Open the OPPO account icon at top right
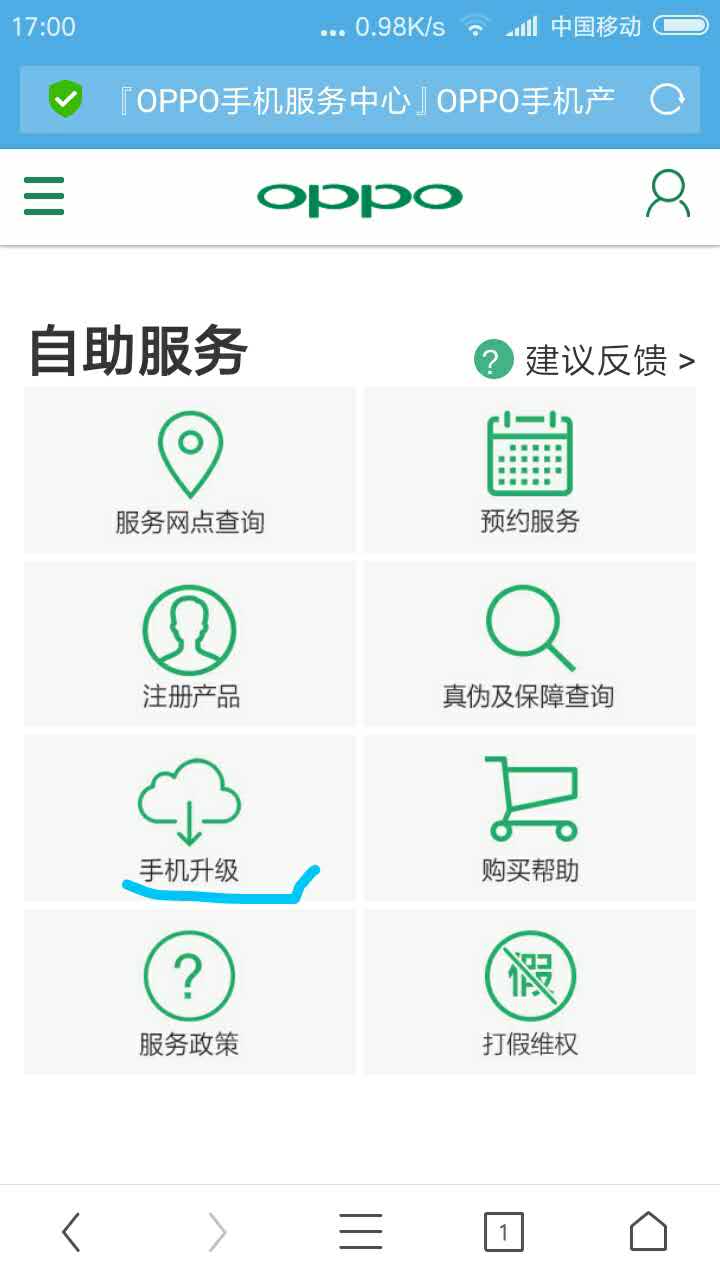The height and width of the screenshot is (1280, 720). (x=668, y=196)
